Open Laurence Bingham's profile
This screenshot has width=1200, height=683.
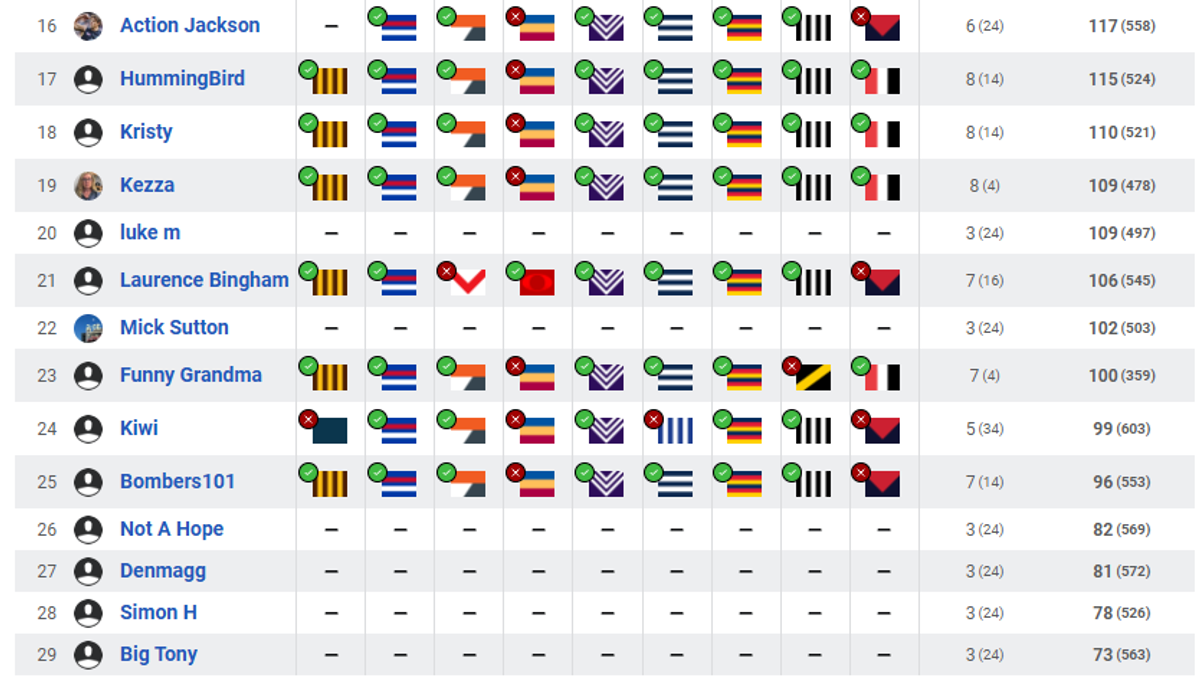click(x=204, y=281)
